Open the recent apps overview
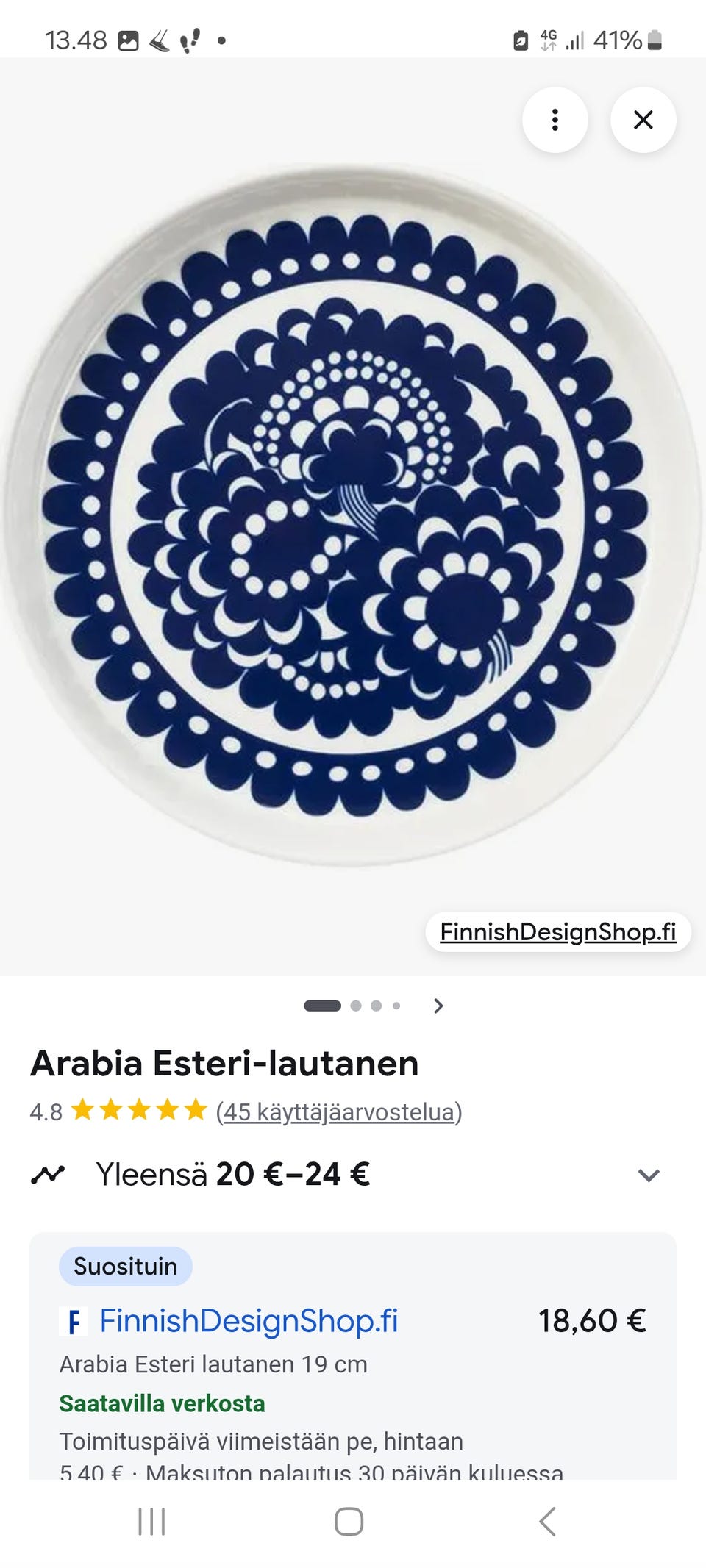Image resolution: width=706 pixels, height=1568 pixels. 151,1522
